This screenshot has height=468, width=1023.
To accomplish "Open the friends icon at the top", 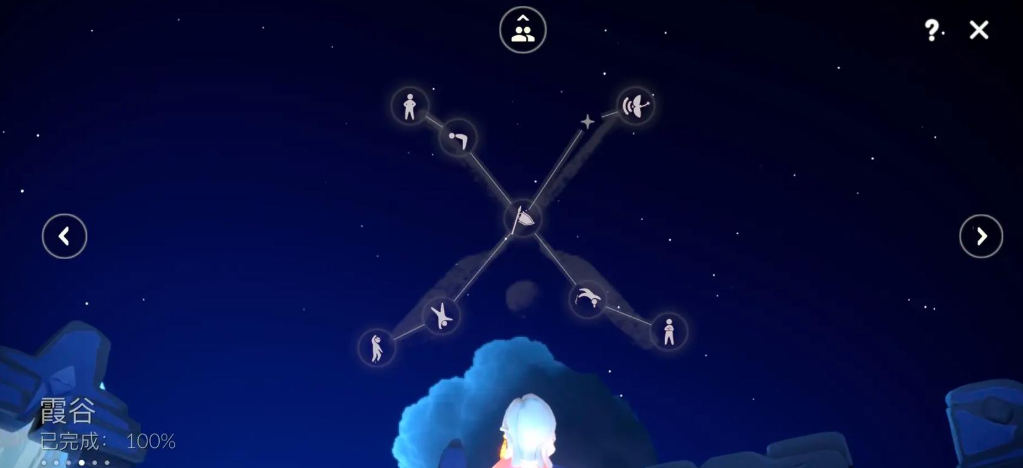I will tap(522, 30).
